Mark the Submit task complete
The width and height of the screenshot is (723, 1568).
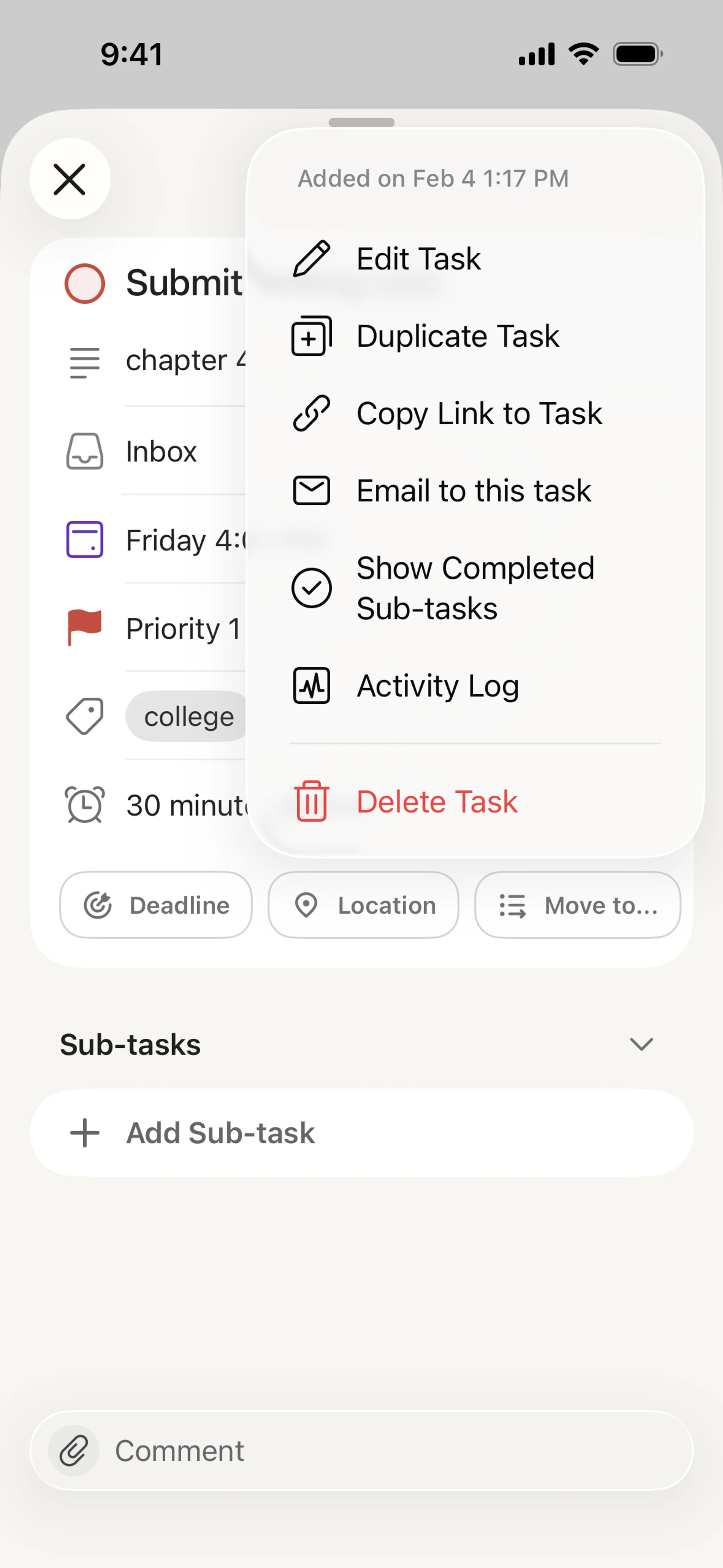[85, 284]
